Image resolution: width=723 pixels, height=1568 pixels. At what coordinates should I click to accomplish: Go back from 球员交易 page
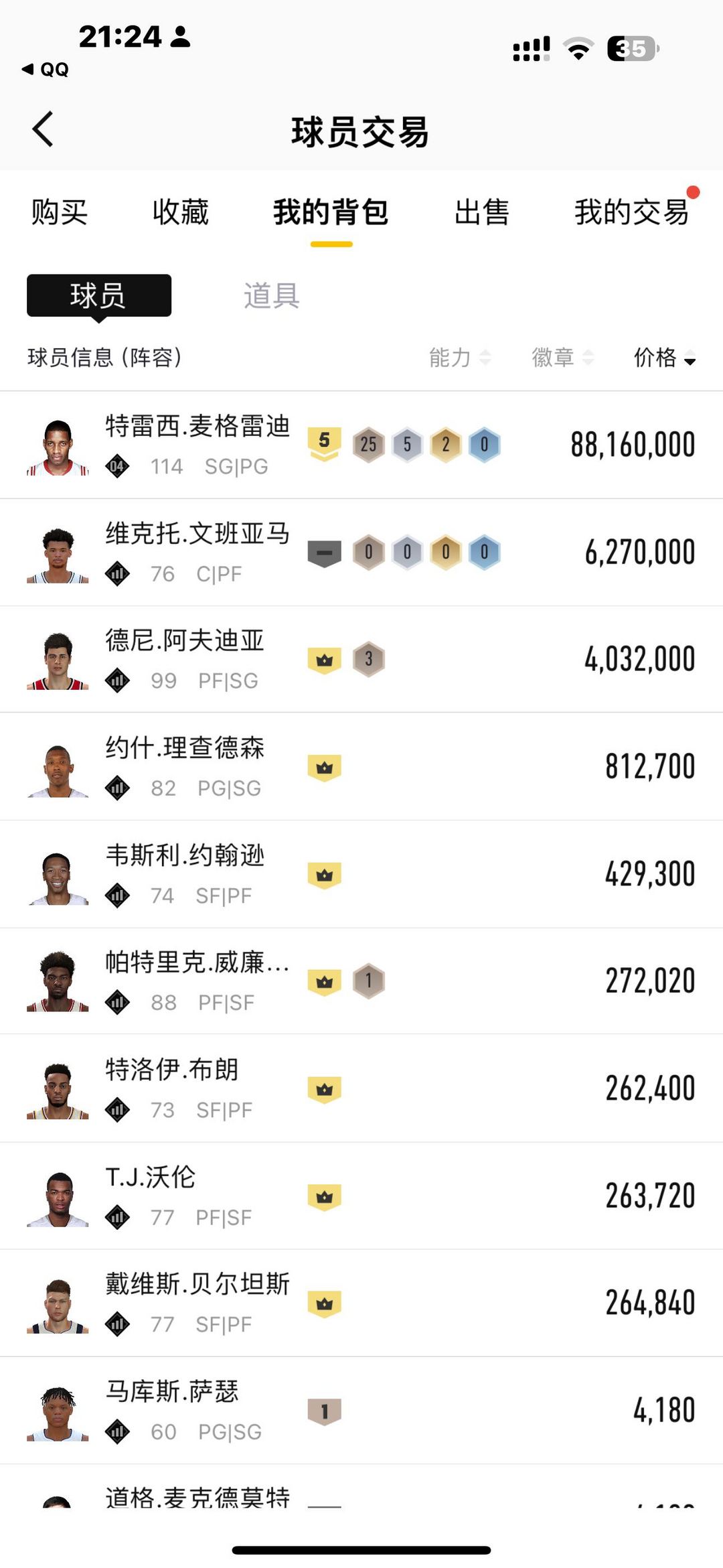tap(43, 129)
